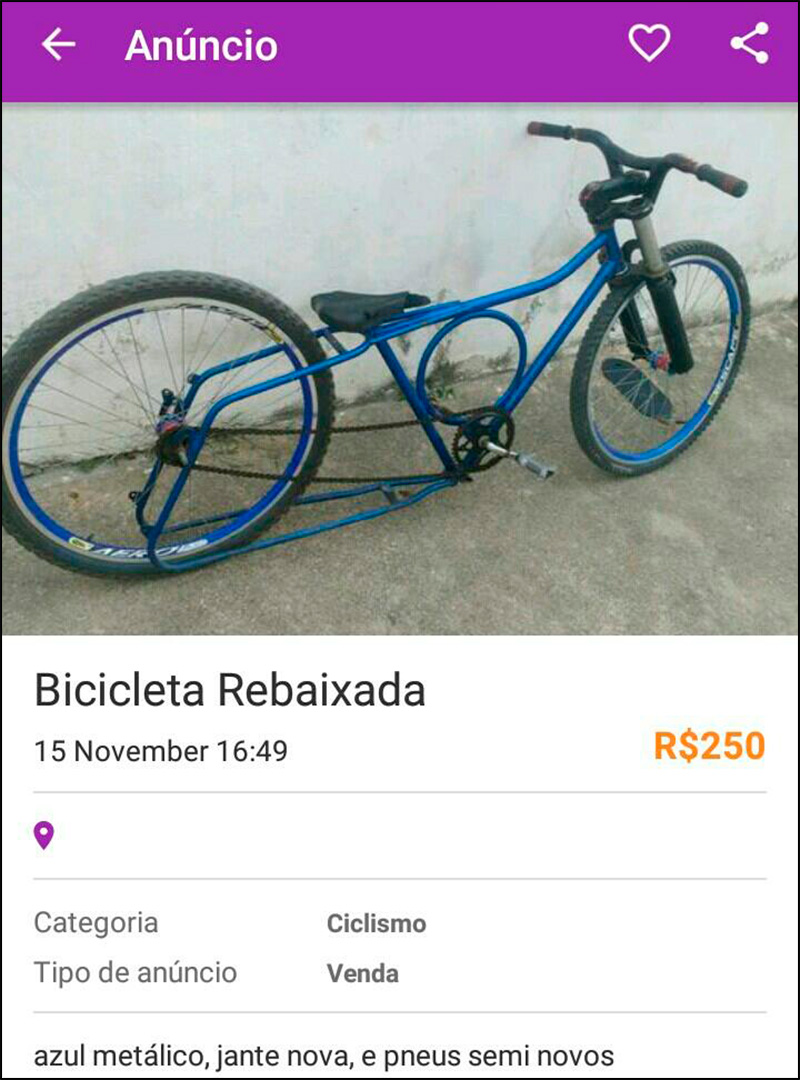Favorite this ad with the heart
This screenshot has height=1080, width=800.
point(649,44)
